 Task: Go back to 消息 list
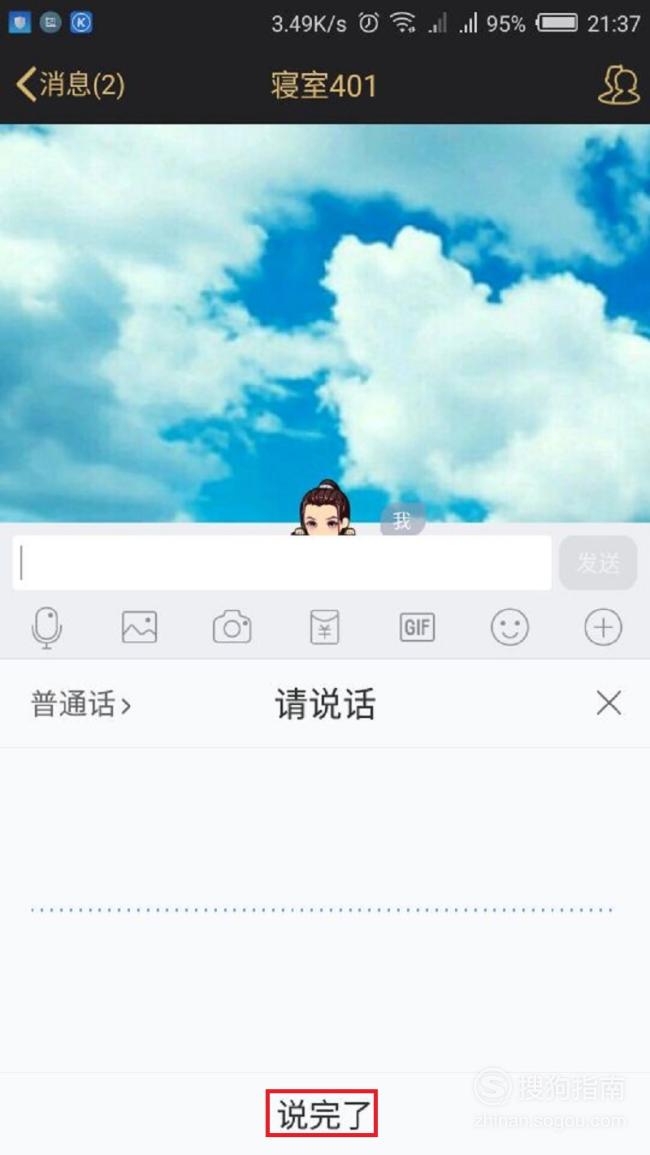point(71,85)
